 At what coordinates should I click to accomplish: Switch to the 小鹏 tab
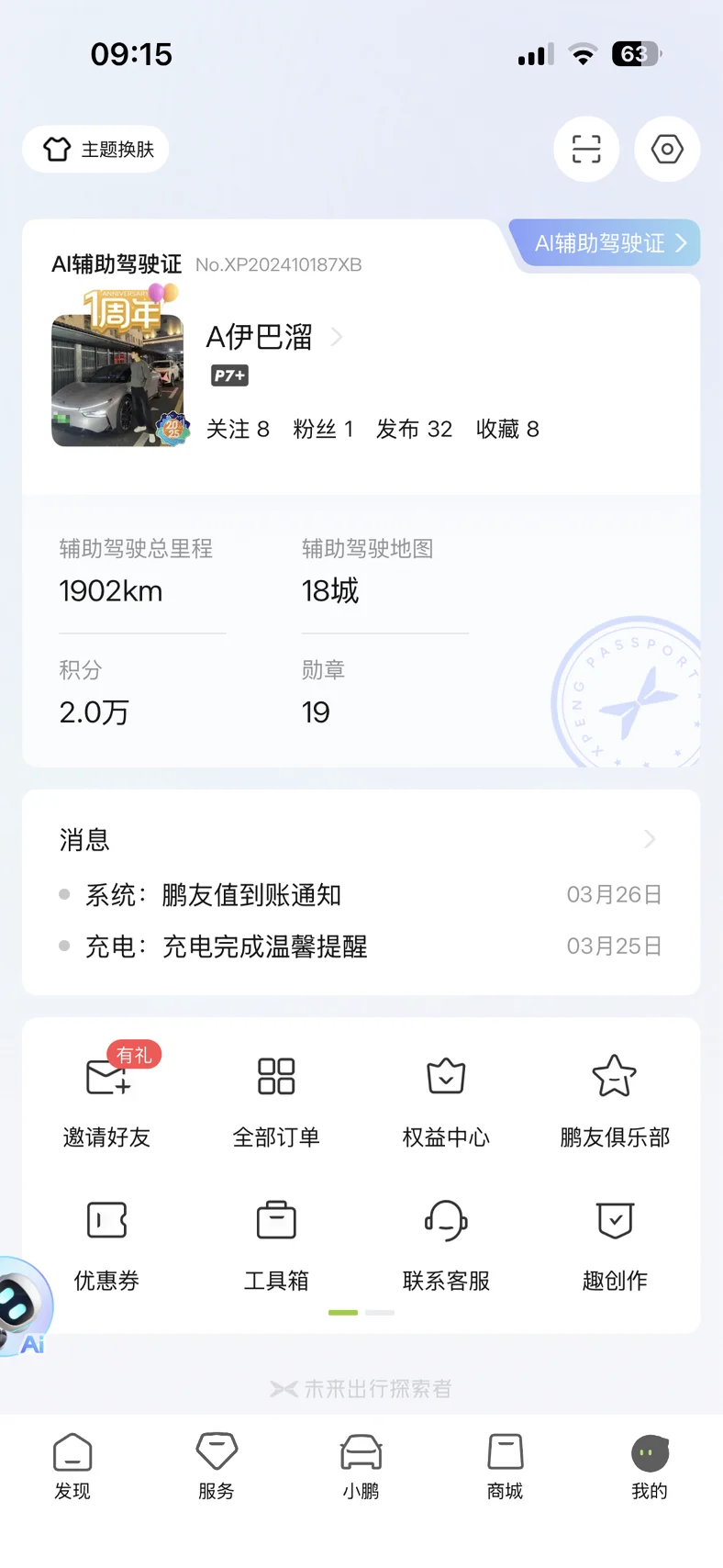click(361, 1466)
